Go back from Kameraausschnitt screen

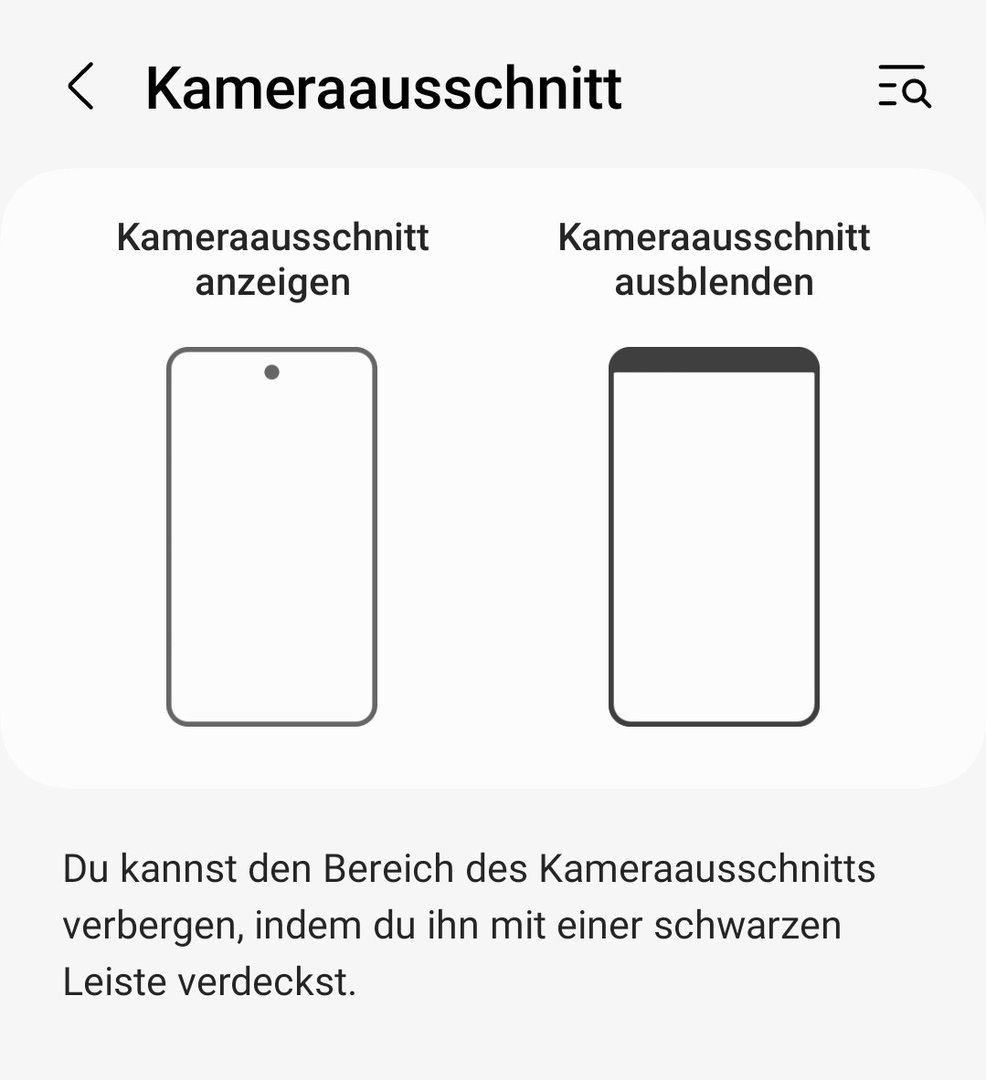(x=81, y=87)
